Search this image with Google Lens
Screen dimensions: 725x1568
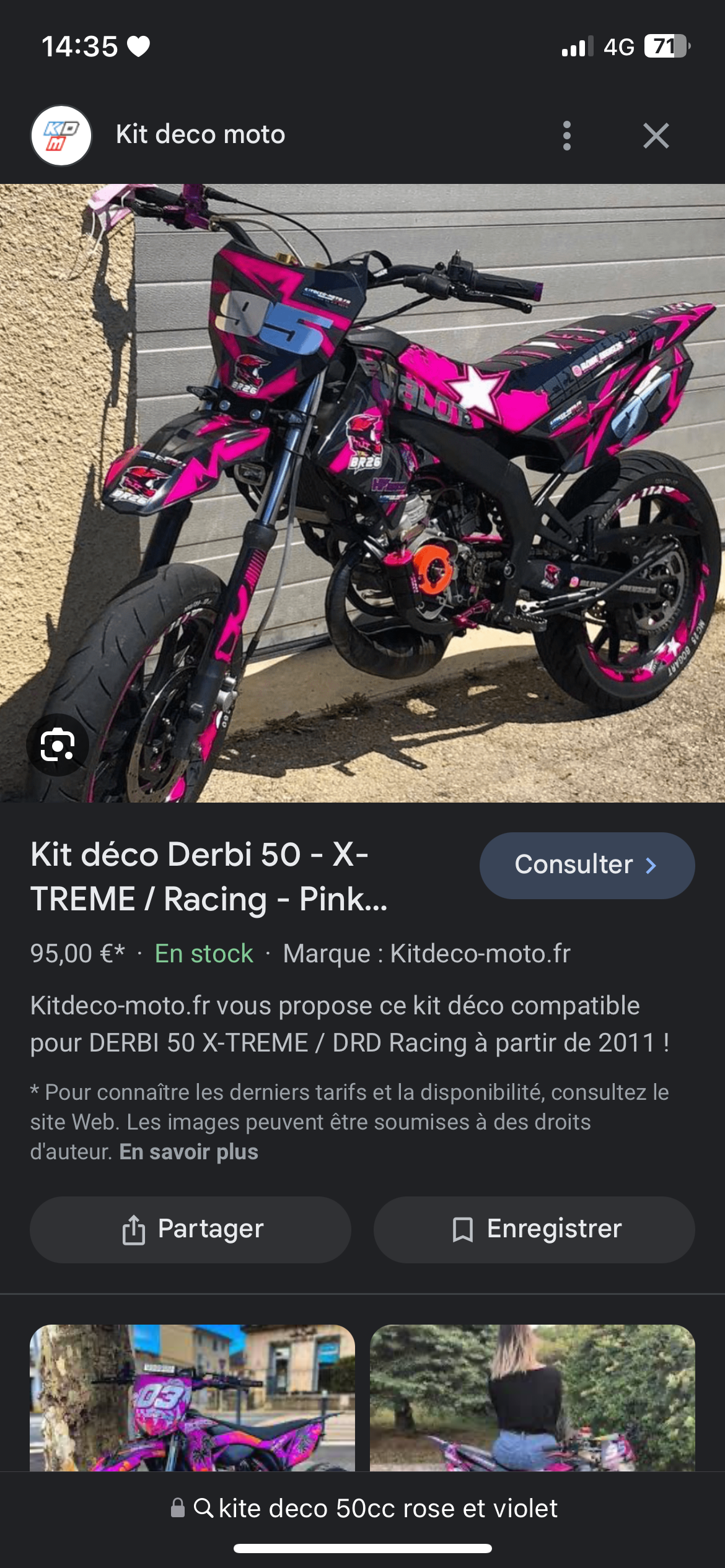point(58,745)
